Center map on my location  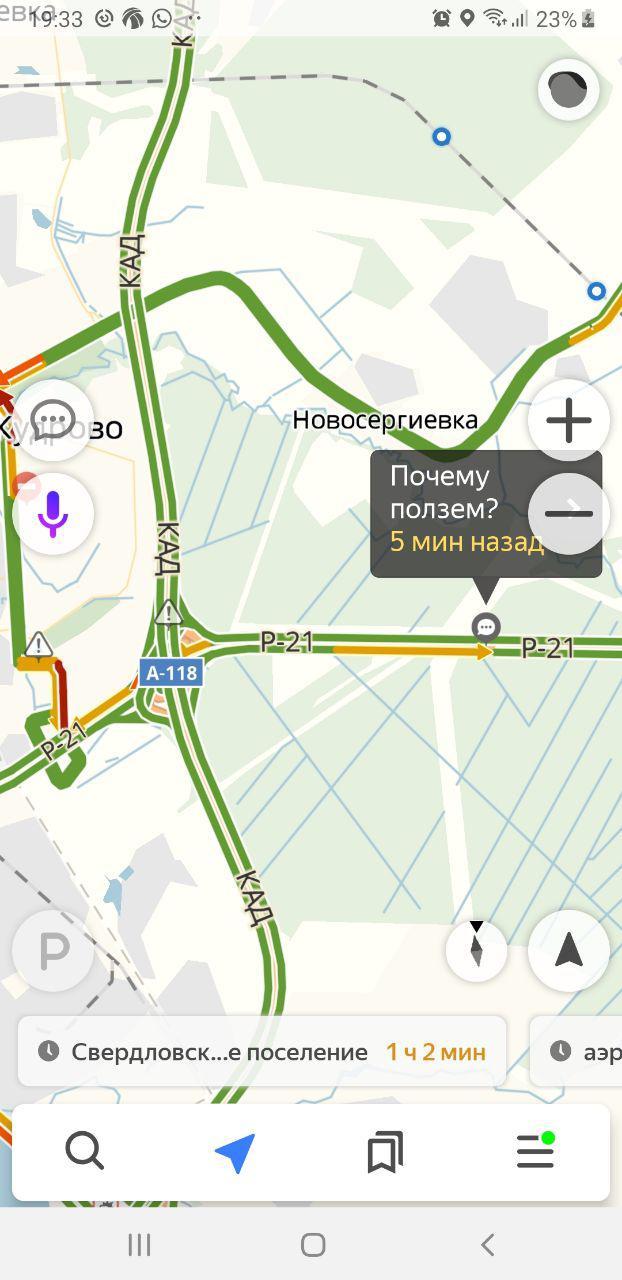point(569,951)
